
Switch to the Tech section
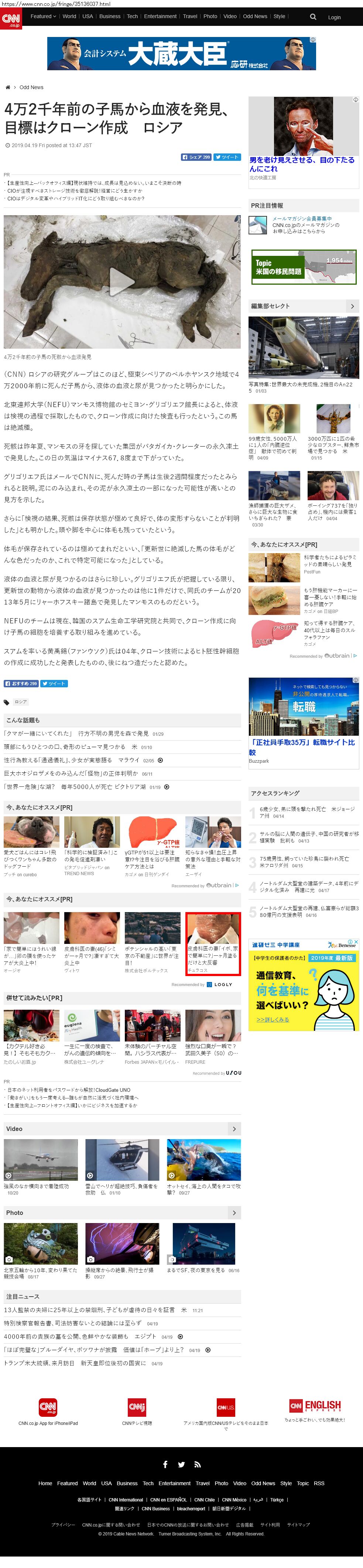pyautogui.click(x=132, y=16)
